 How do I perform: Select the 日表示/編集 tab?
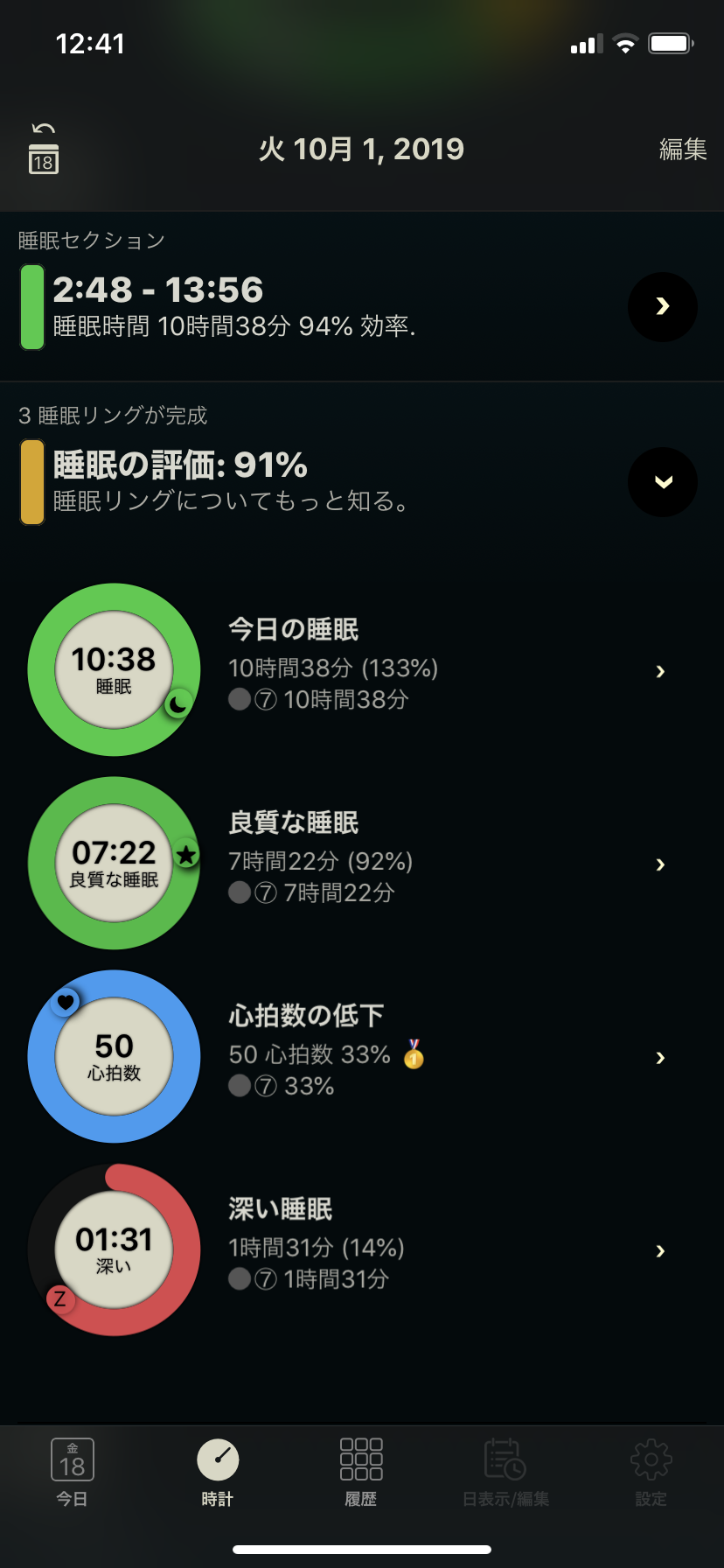point(505,1473)
